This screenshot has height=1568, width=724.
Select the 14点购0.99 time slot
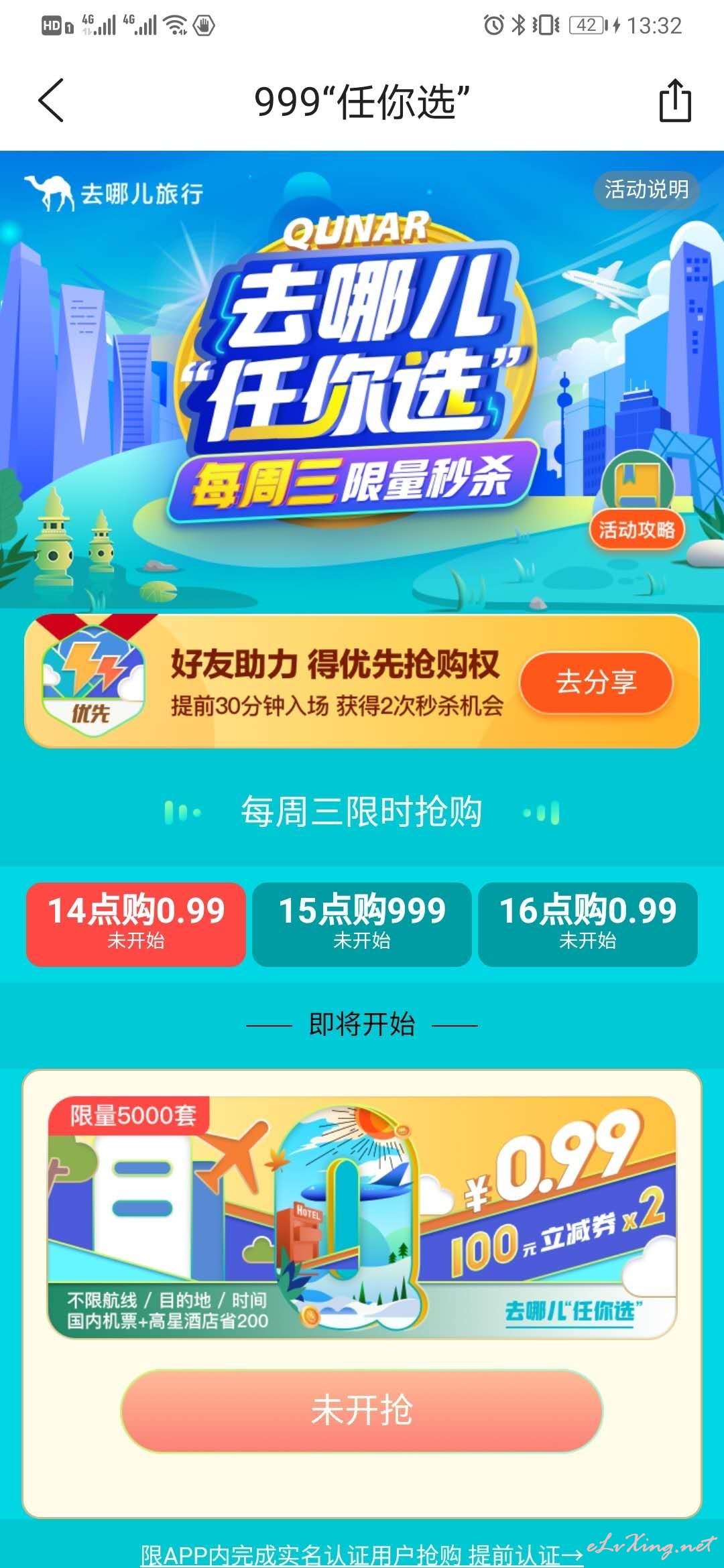136,924
